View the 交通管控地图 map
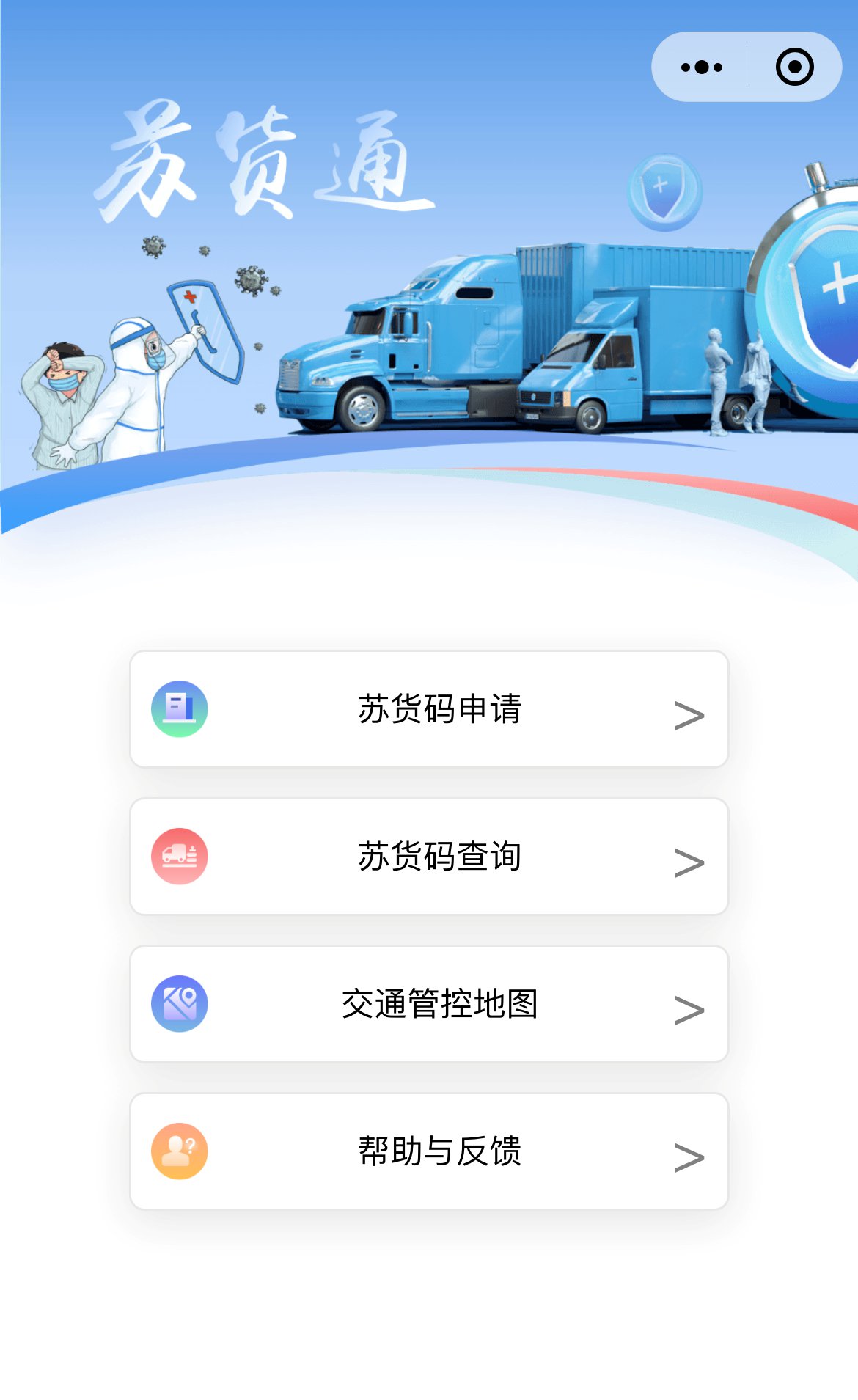This screenshot has width=858, height=1400. pos(429,1004)
